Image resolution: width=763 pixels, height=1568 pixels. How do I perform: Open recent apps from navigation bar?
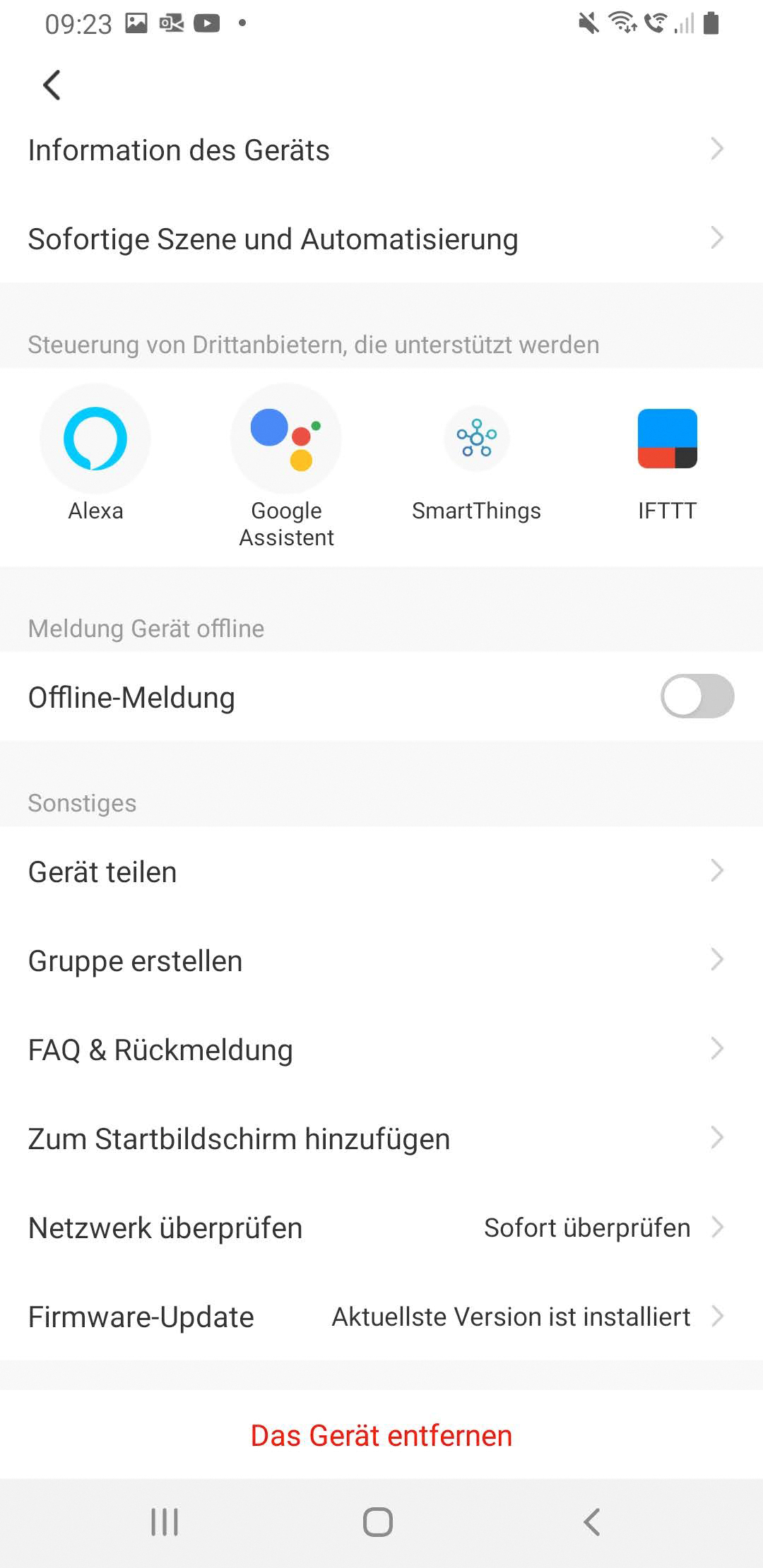click(x=165, y=1522)
